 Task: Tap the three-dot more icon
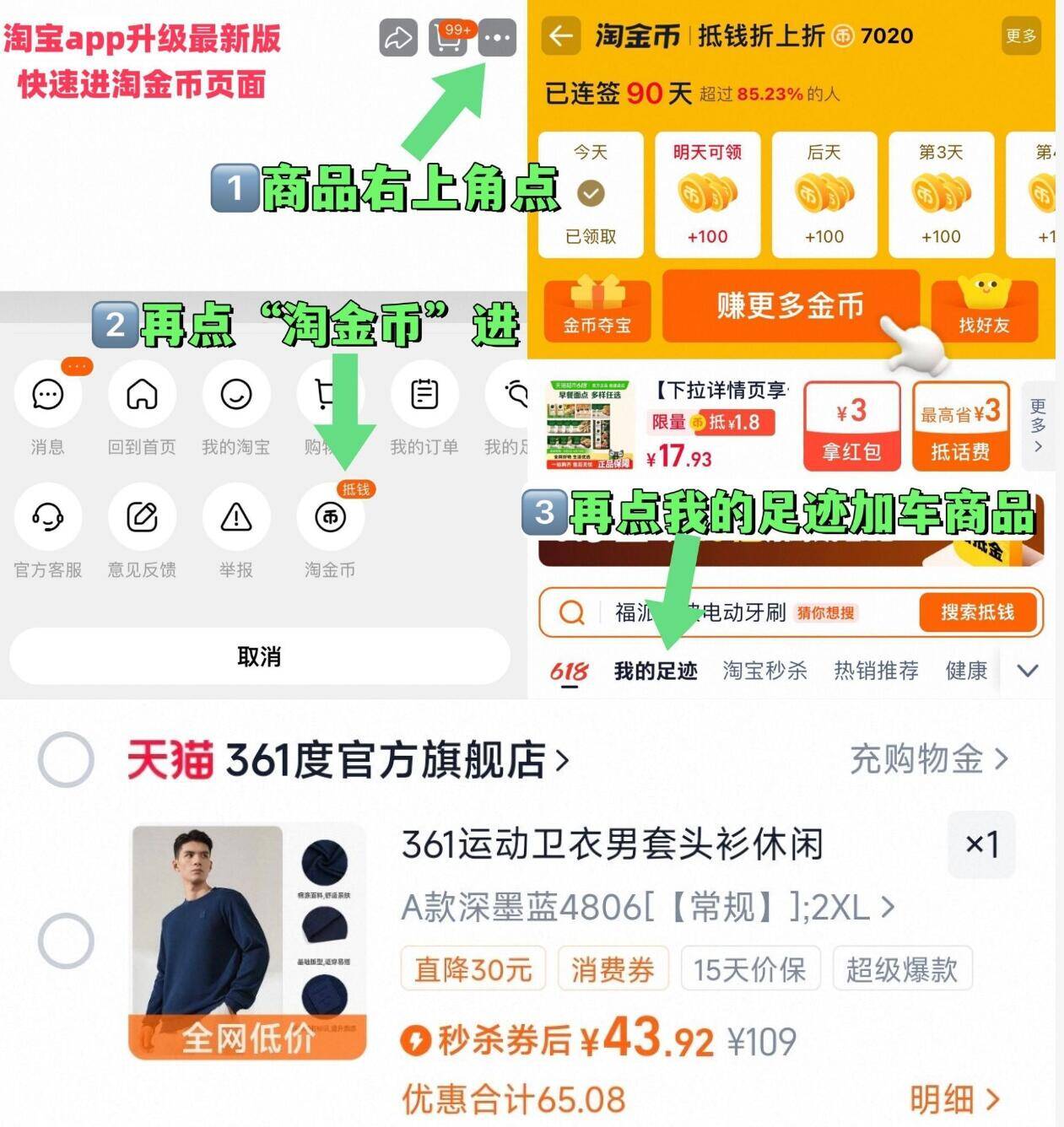click(497, 37)
